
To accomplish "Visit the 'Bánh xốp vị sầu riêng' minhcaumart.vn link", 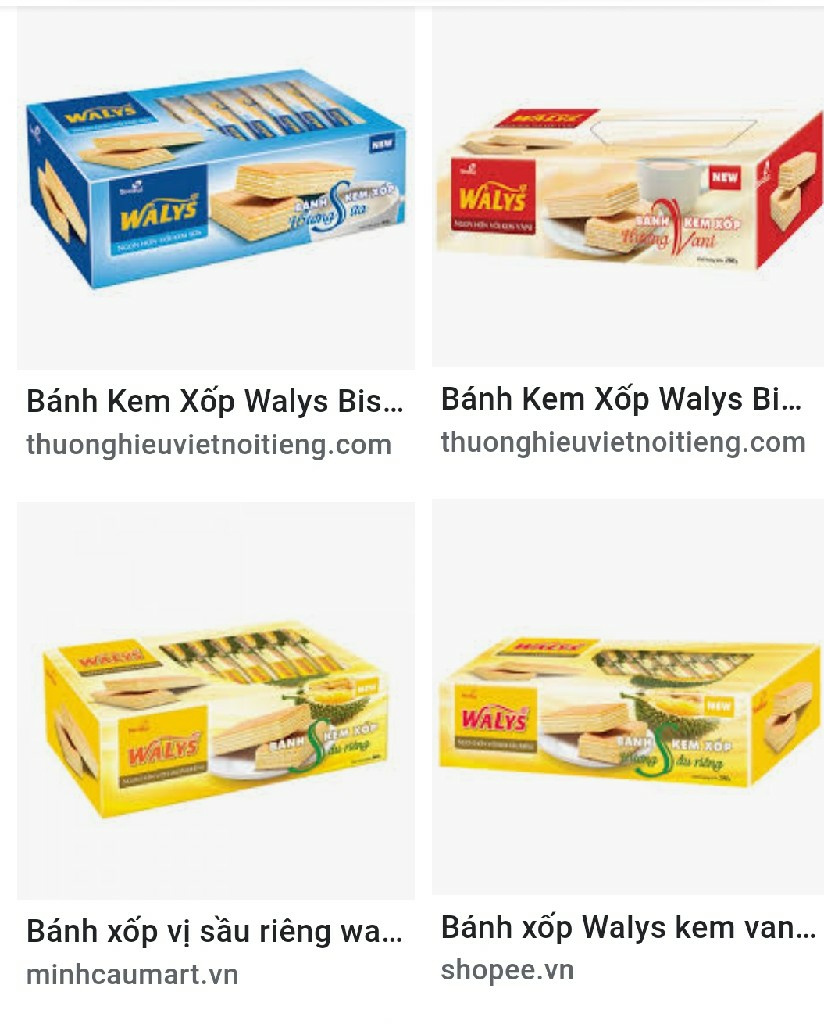I will pyautogui.click(x=214, y=931).
